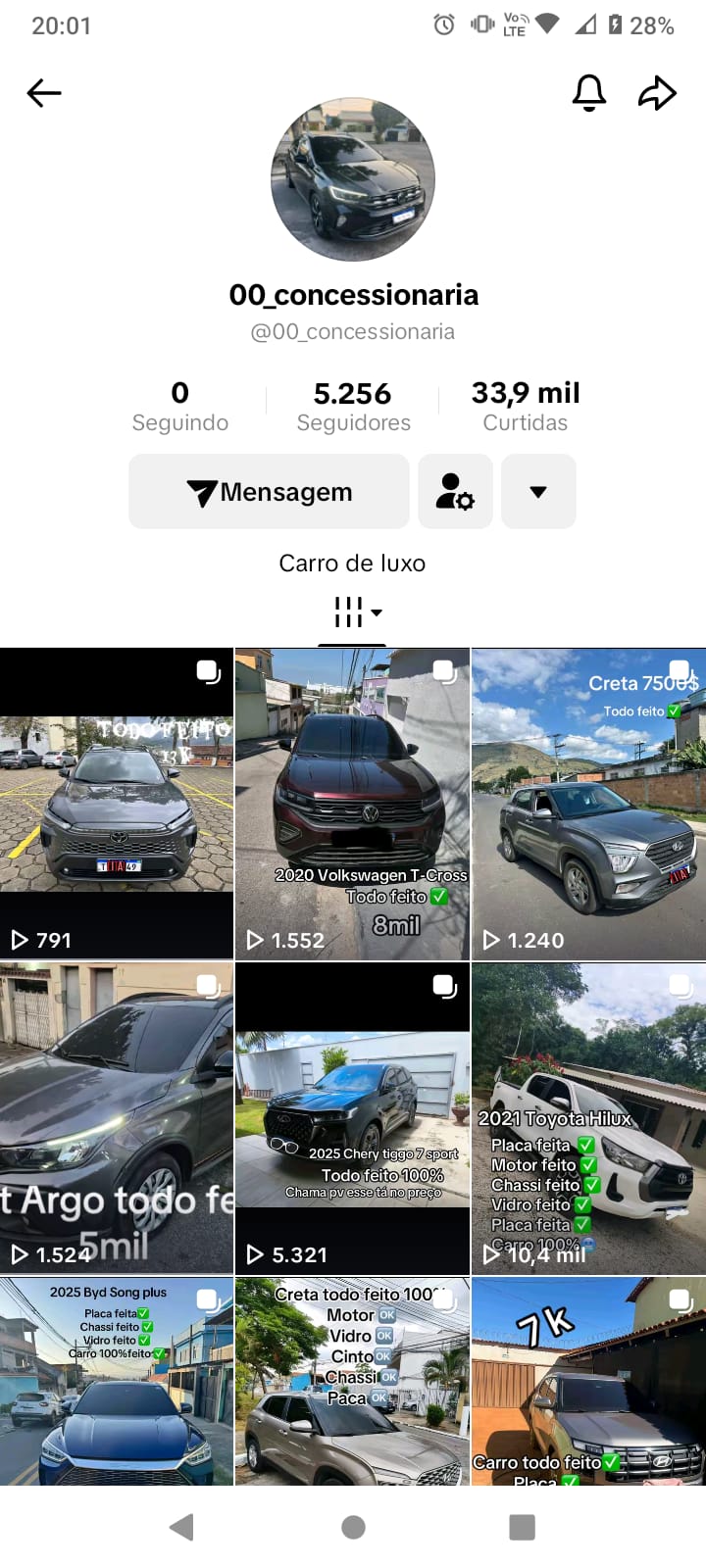This screenshot has height=1568, width=706.
Task: Play the 2020 Volkswagen T-Cross video
Action: [x=352, y=804]
